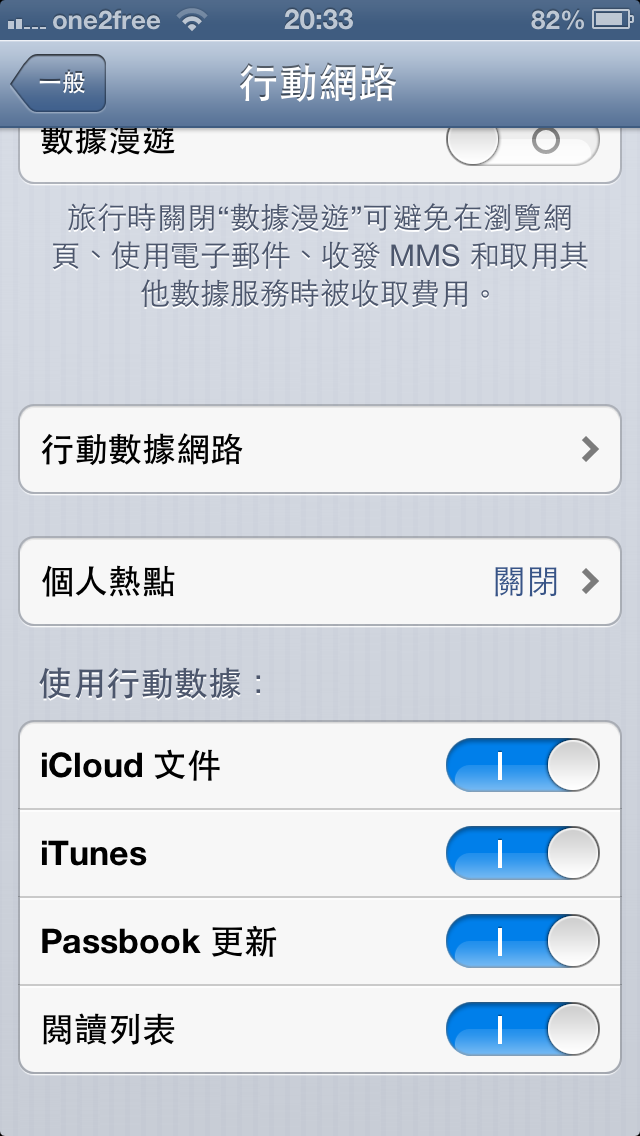Enable the 數據漫遊 switch
640x1136 pixels.
tap(522, 143)
